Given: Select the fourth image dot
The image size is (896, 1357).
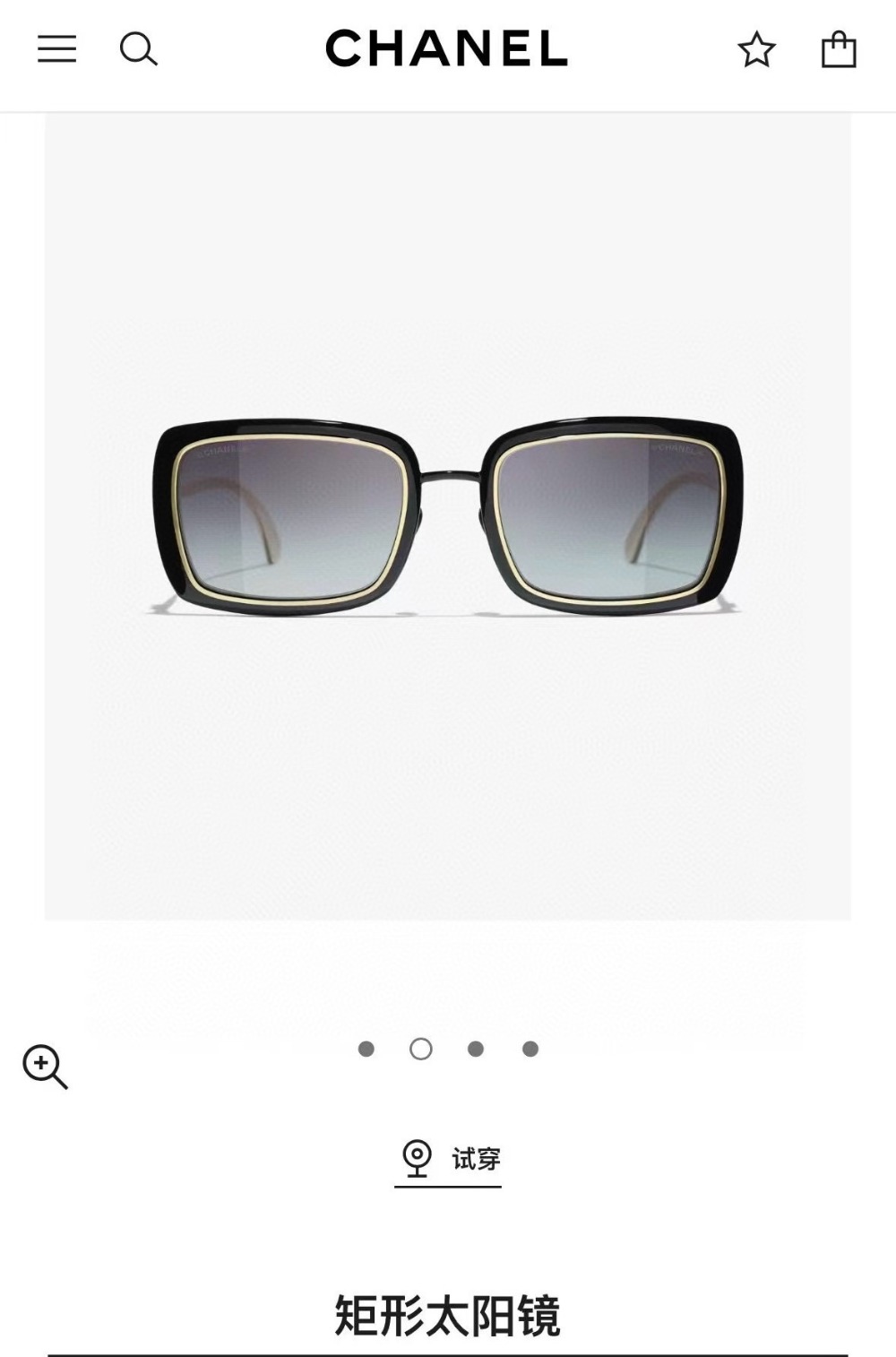Looking at the screenshot, I should tap(530, 1049).
